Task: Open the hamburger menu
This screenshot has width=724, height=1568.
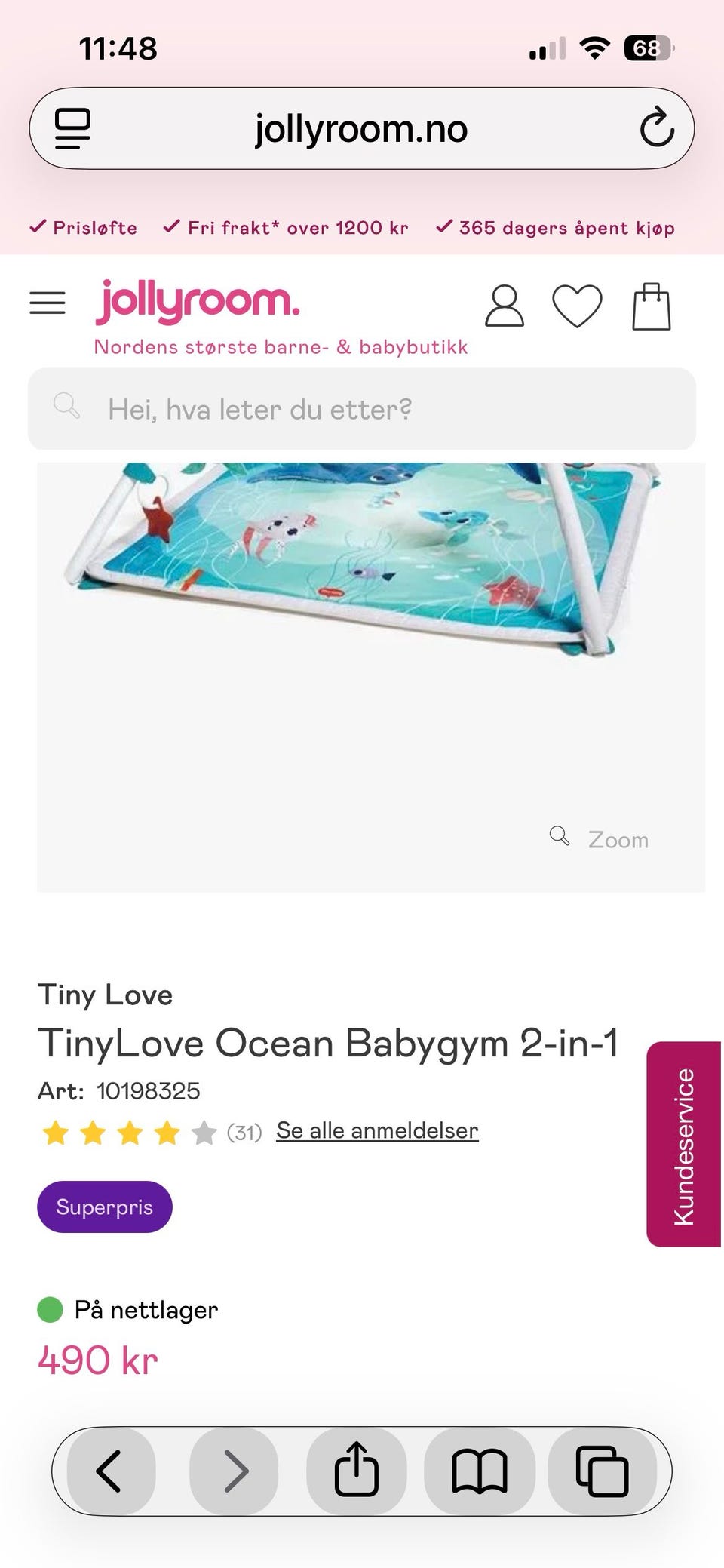Action: click(48, 303)
